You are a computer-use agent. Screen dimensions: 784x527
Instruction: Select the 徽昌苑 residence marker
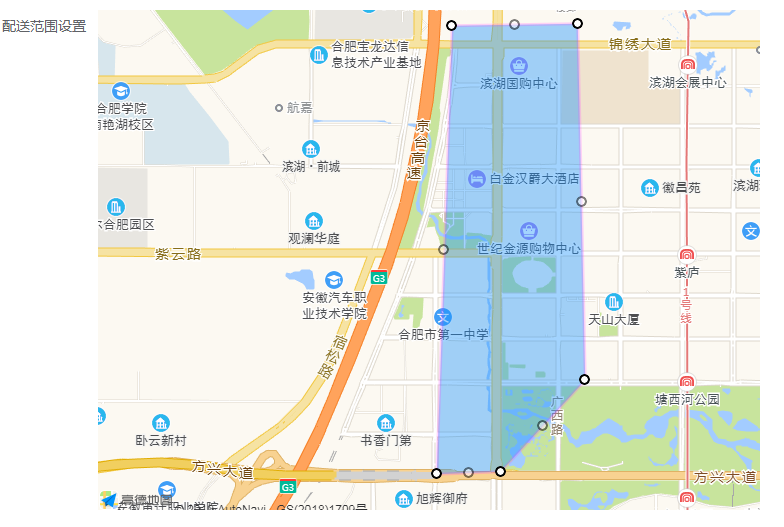click(x=650, y=187)
